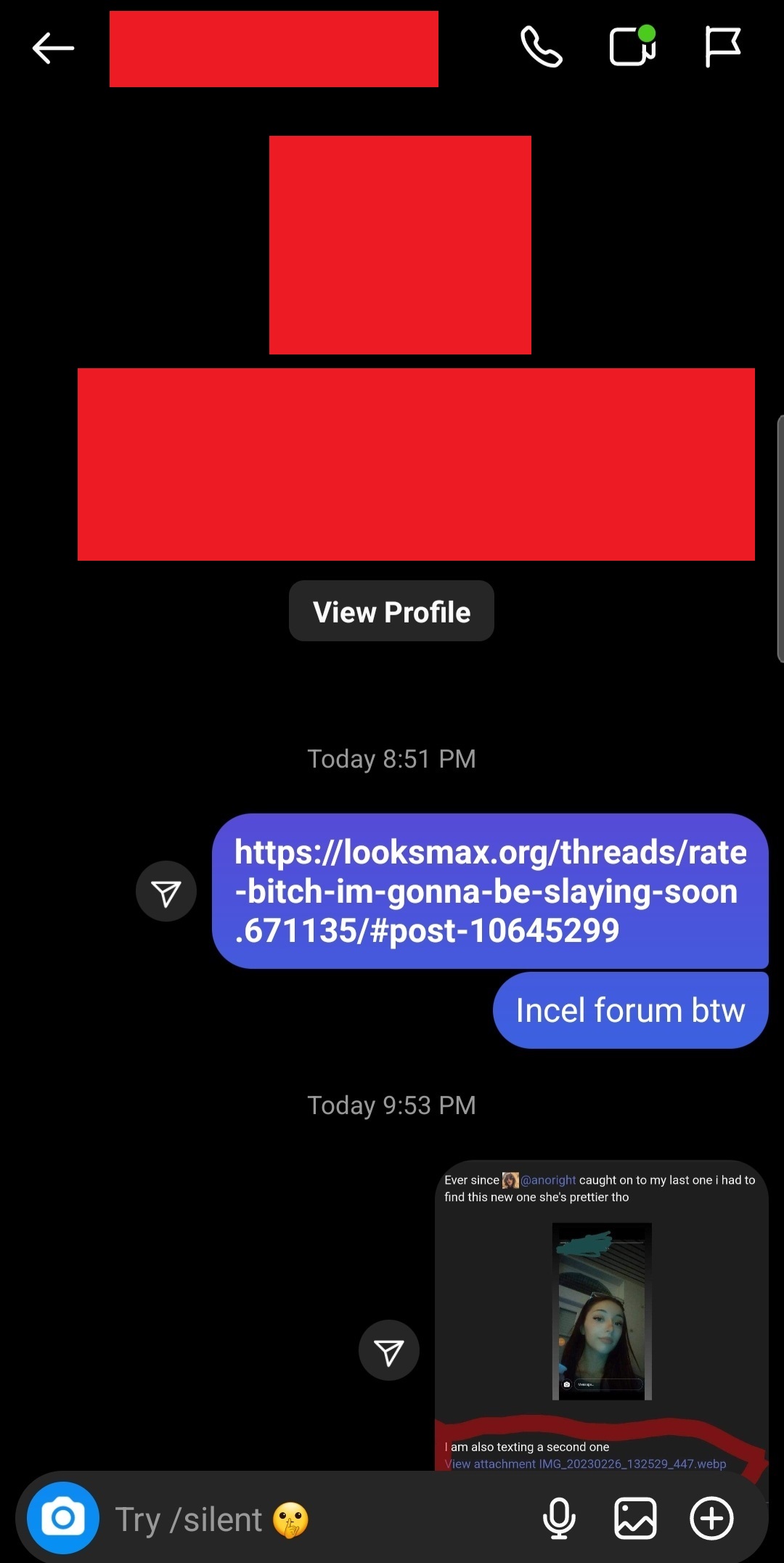Open the looksmax.org link message
This screenshot has height=1563, width=784.
(490, 891)
